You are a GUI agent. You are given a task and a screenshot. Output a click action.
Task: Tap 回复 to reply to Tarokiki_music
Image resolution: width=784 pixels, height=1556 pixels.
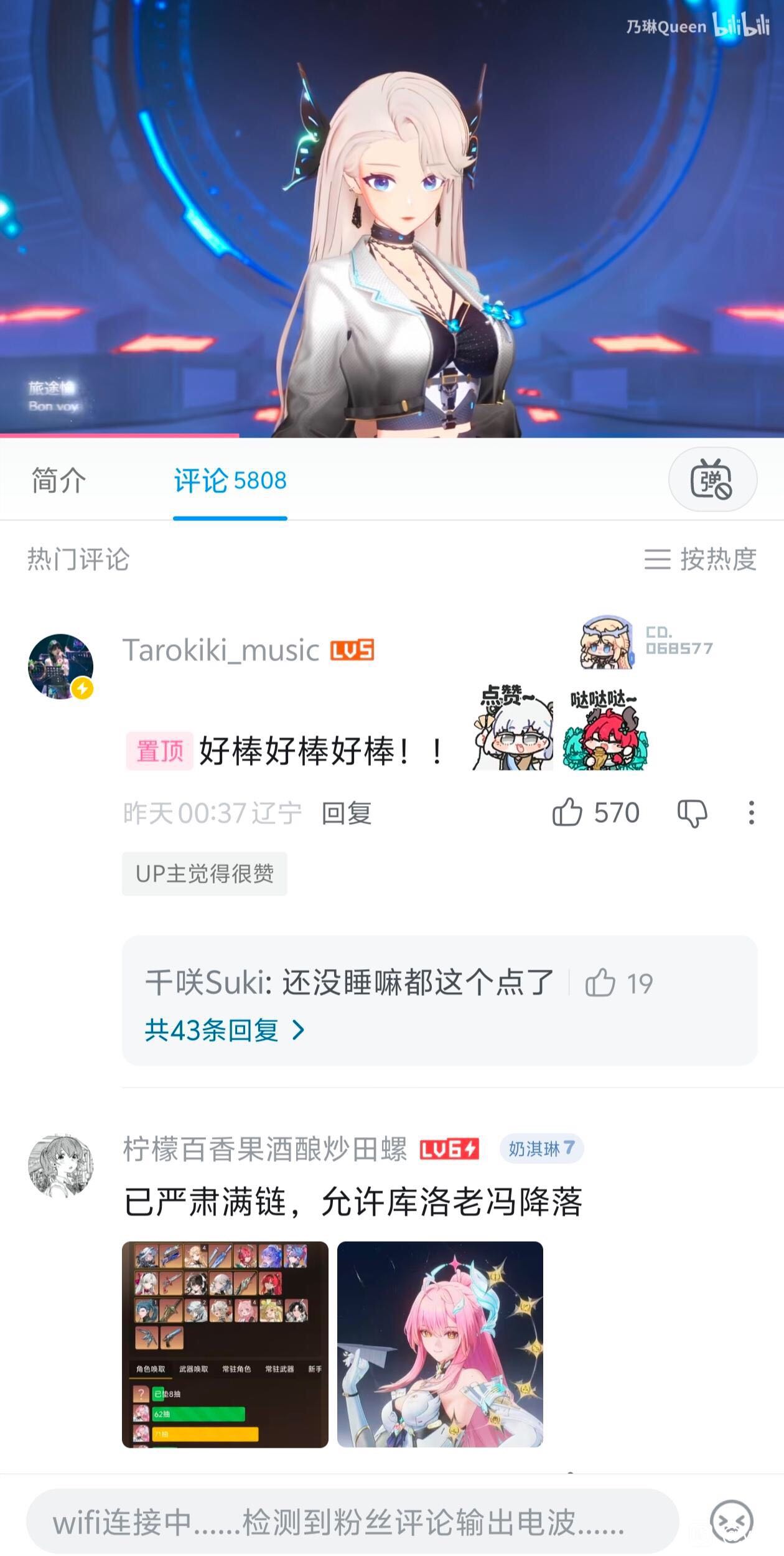coord(346,813)
